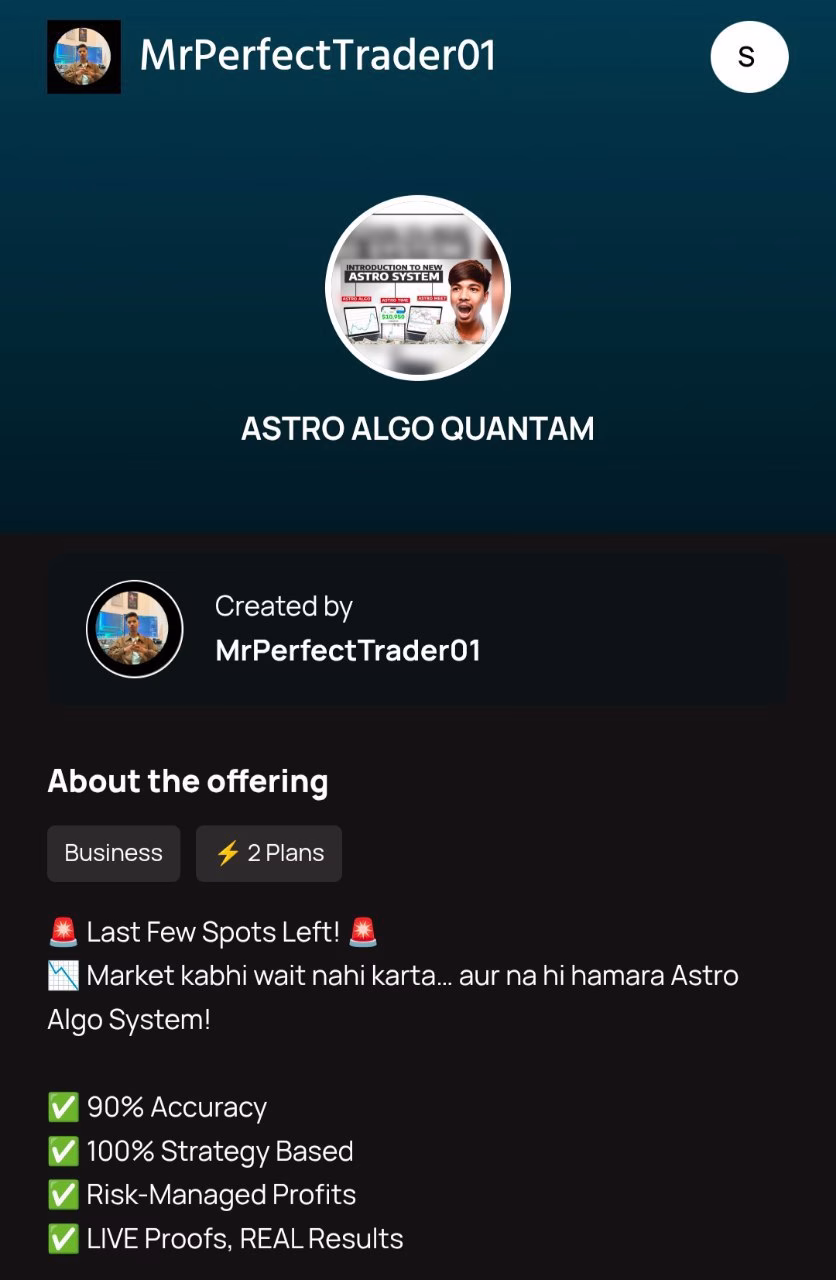836x1280 pixels.
Task: Select the Business chip
Action: coord(113,853)
